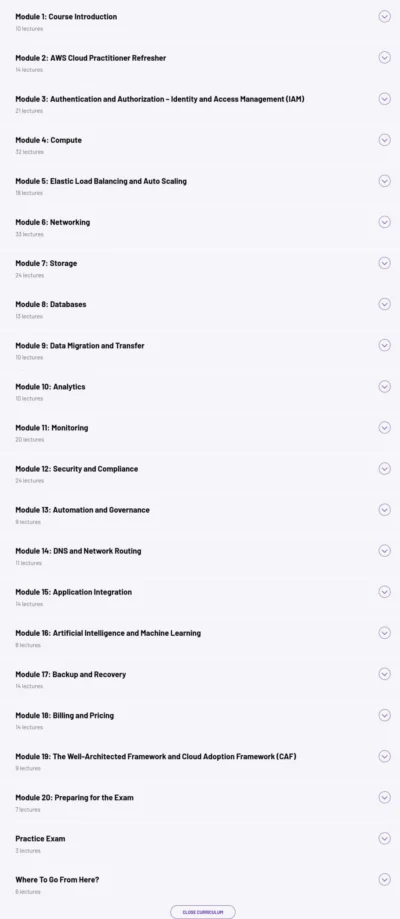Expand Module 3: Authentication and Authorization
This screenshot has width=400, height=919.
click(384, 98)
